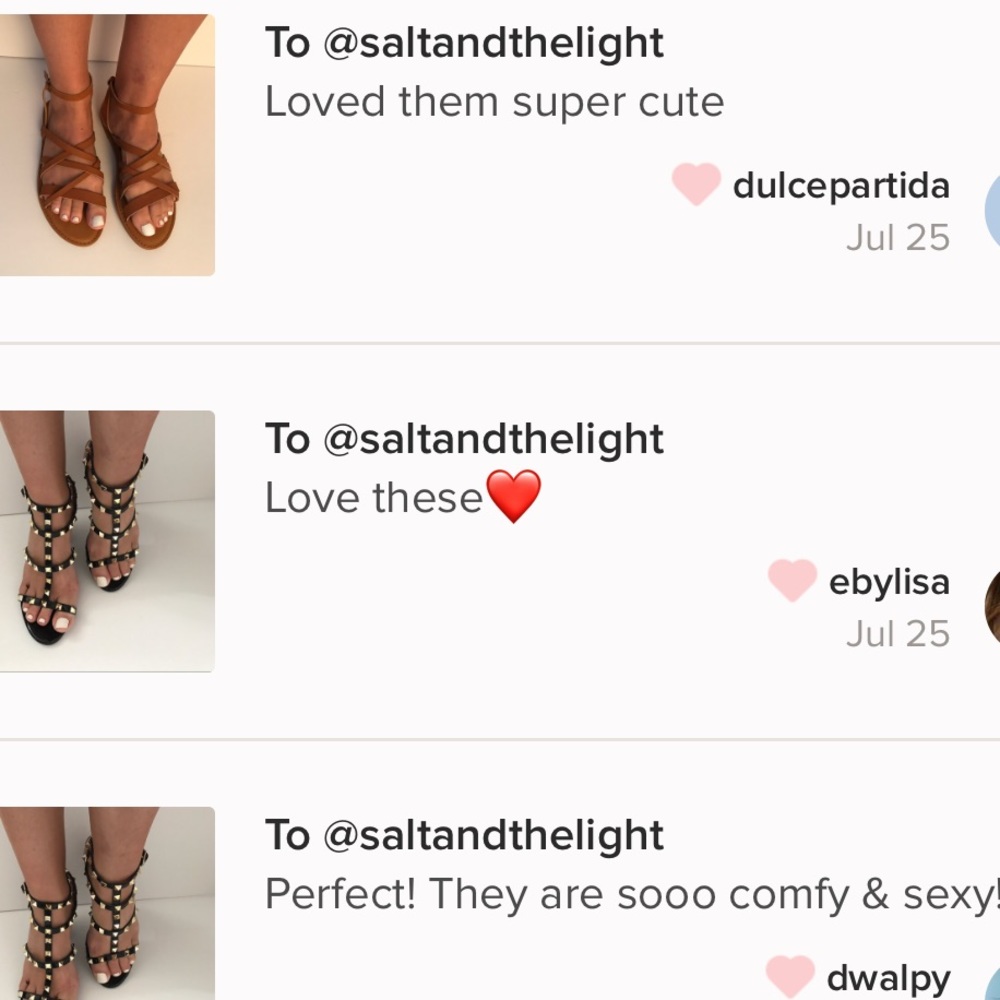Open ebylisa's avatar picture
Image resolution: width=1000 pixels, height=1000 pixels.
tap(992, 607)
